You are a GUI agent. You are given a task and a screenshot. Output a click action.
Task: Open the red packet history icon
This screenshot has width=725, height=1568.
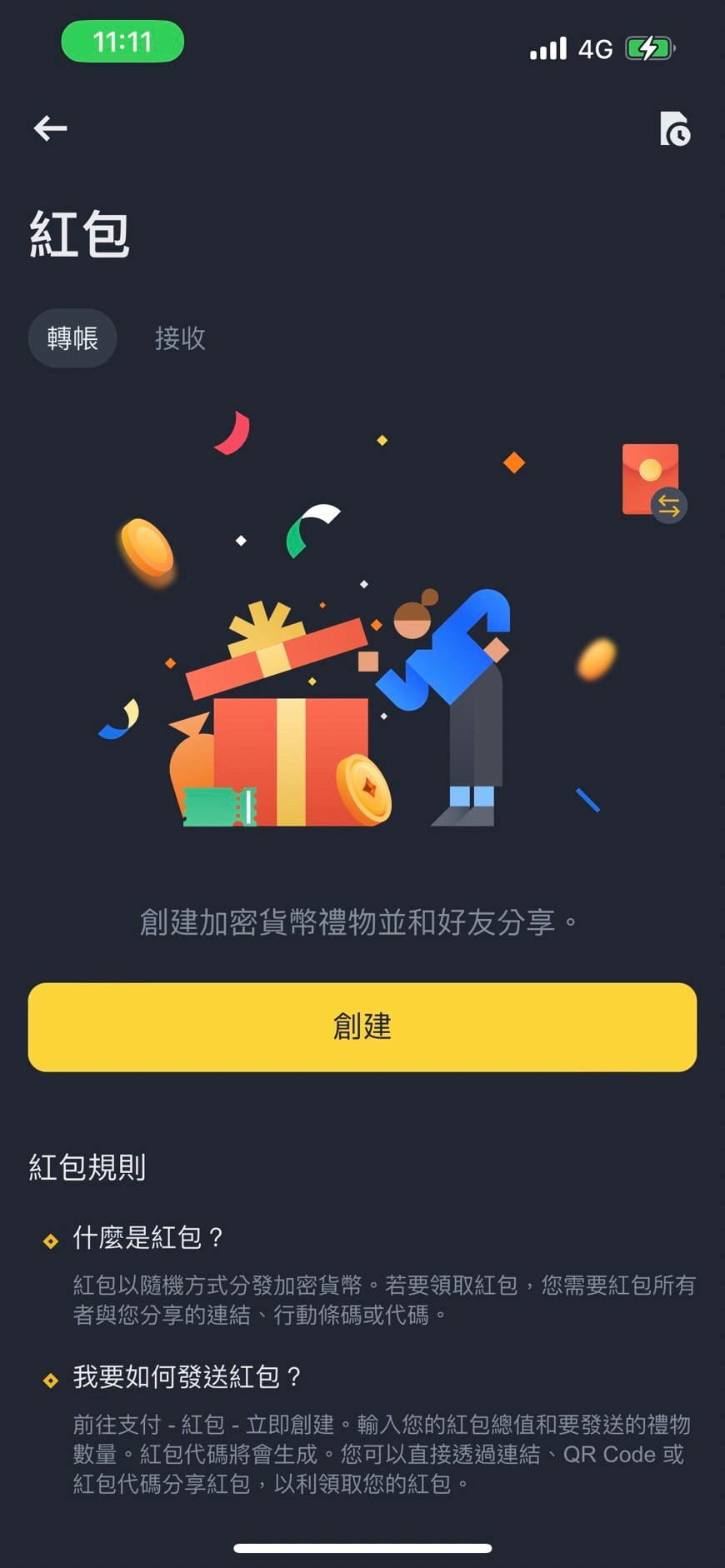(x=674, y=129)
